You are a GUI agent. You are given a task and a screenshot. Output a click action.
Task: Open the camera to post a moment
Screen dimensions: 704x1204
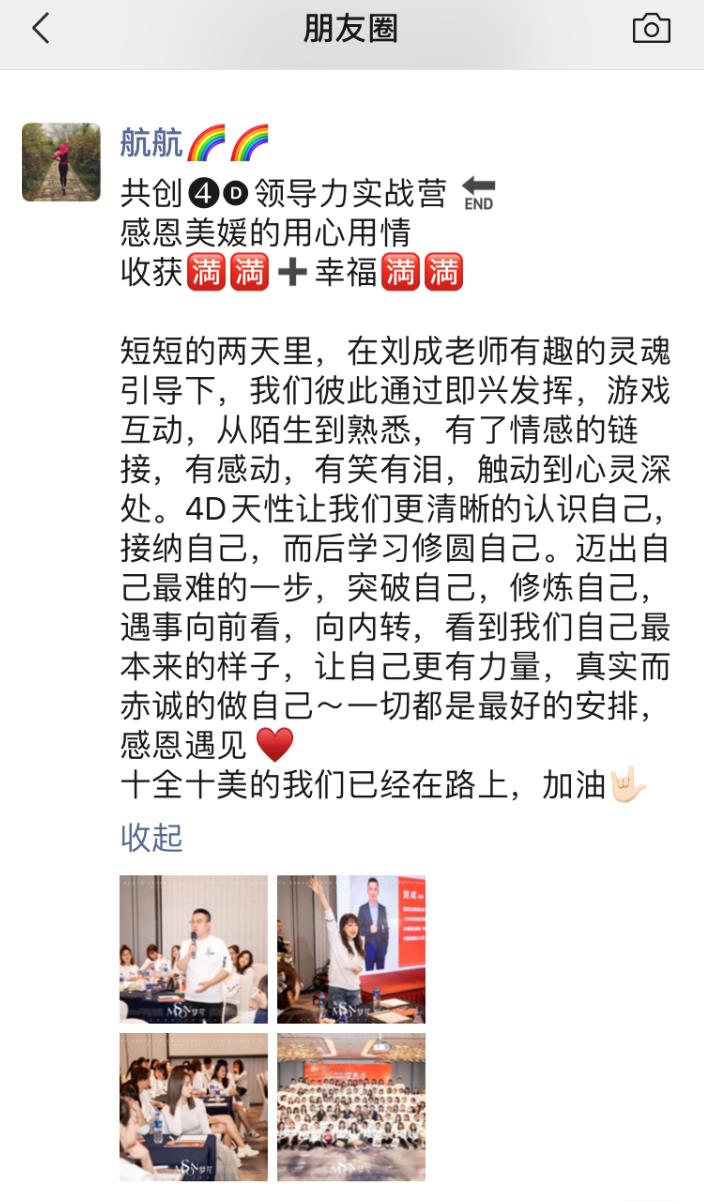pos(651,29)
